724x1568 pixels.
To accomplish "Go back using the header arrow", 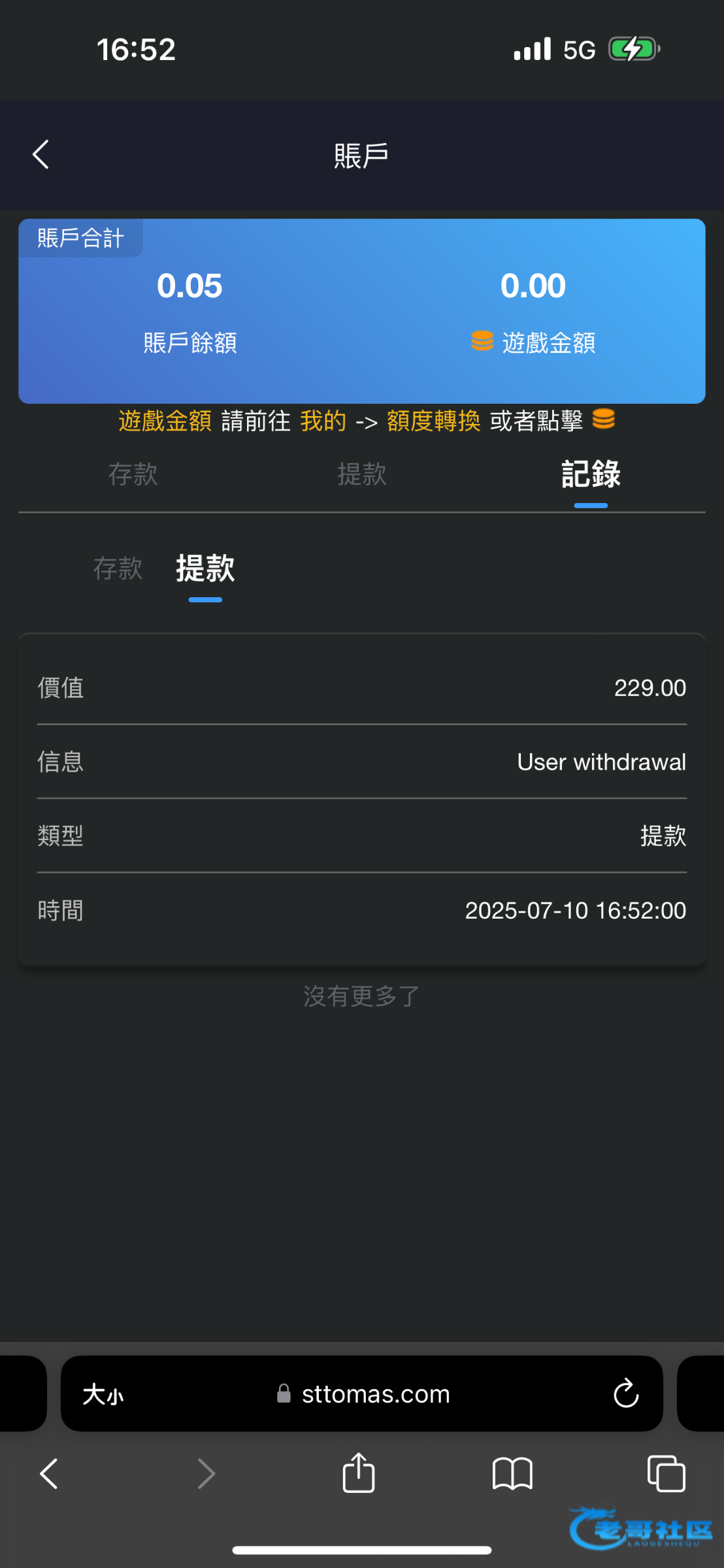I will [x=41, y=155].
